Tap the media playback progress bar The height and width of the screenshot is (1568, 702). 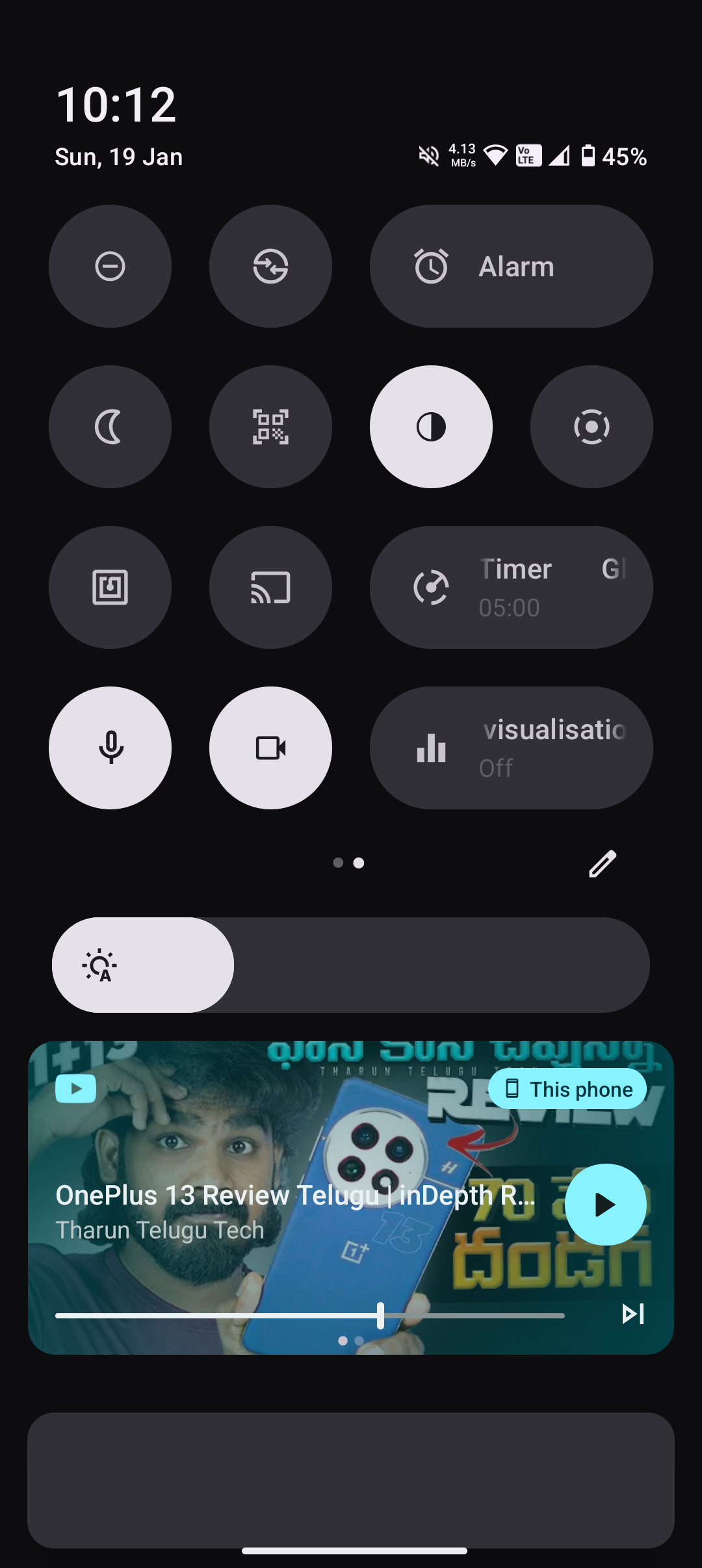tap(309, 1315)
